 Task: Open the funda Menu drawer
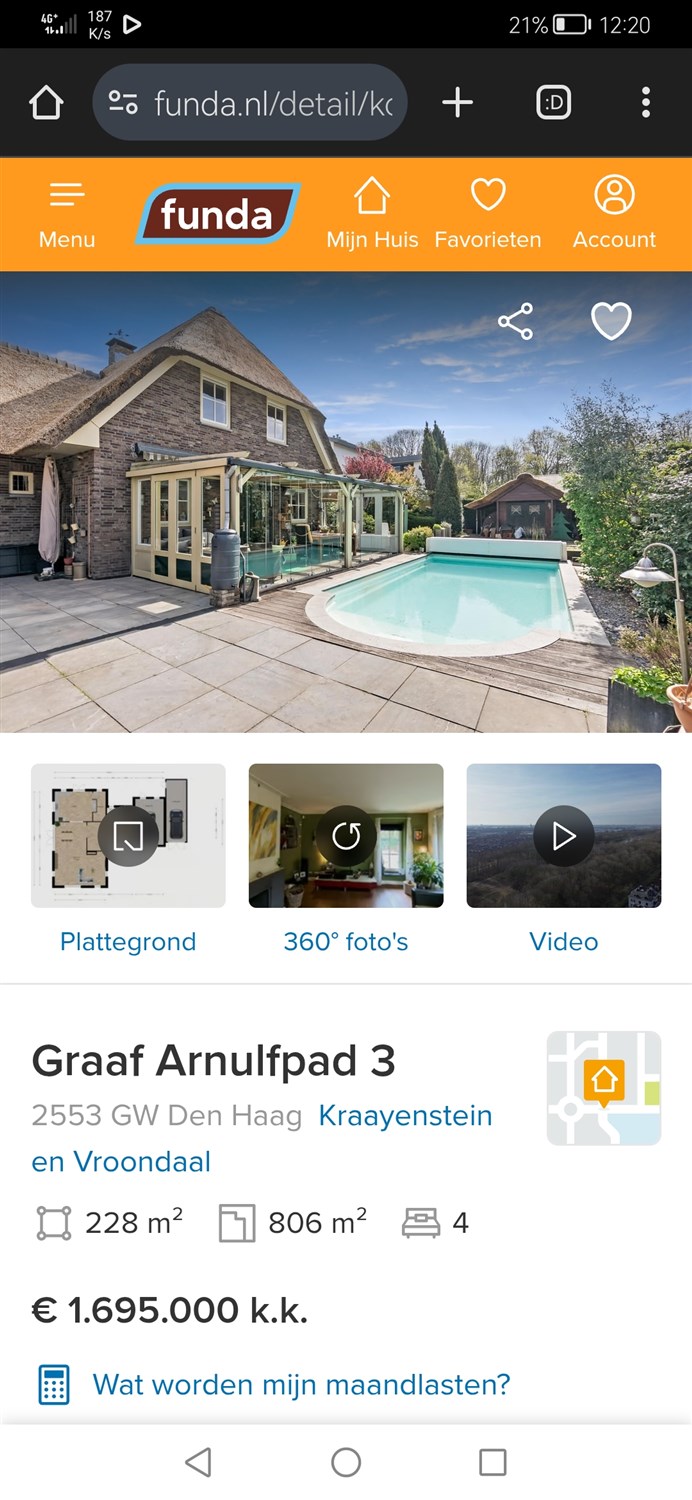click(x=67, y=213)
